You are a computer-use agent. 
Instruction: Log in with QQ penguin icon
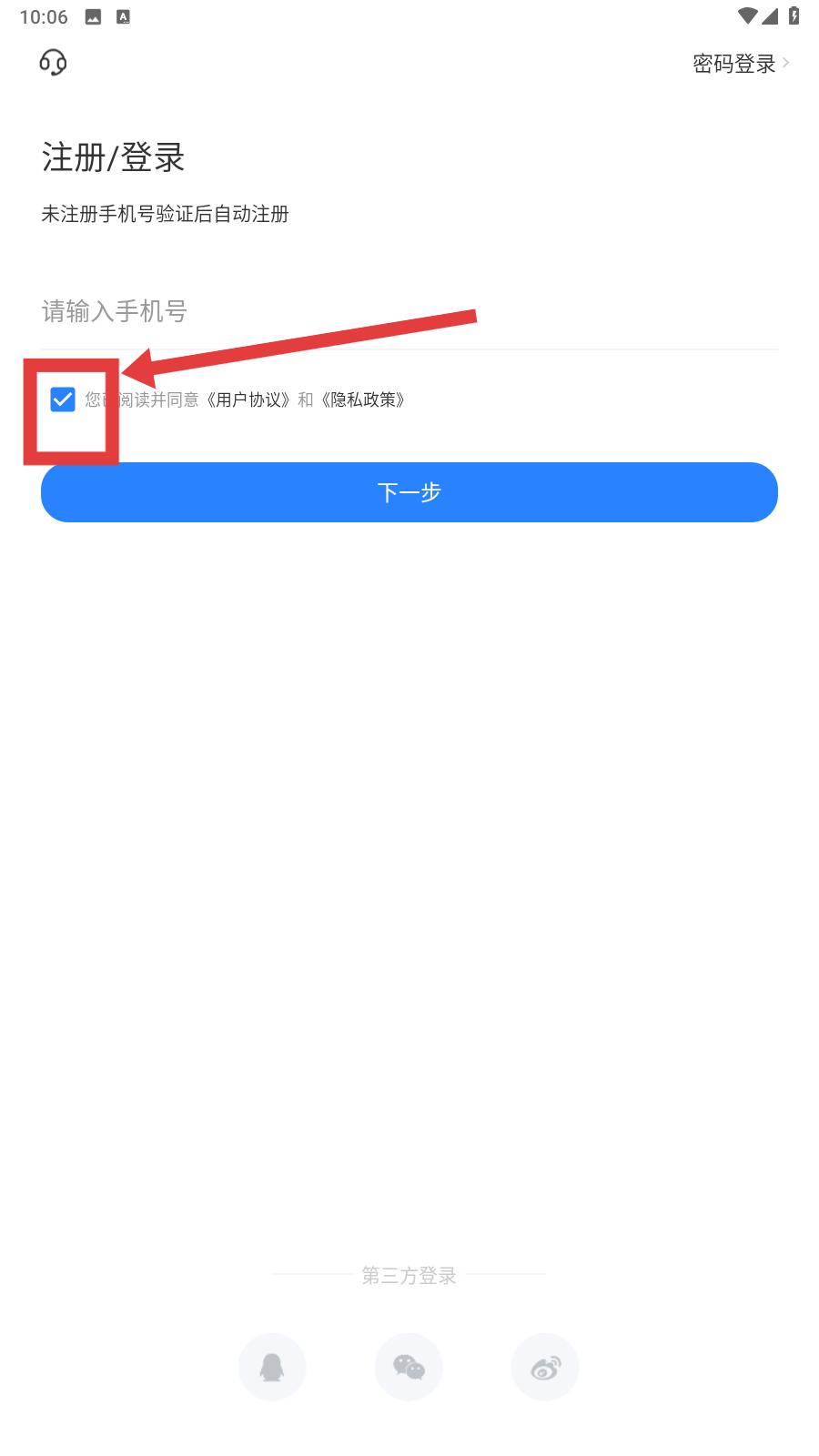272,1367
